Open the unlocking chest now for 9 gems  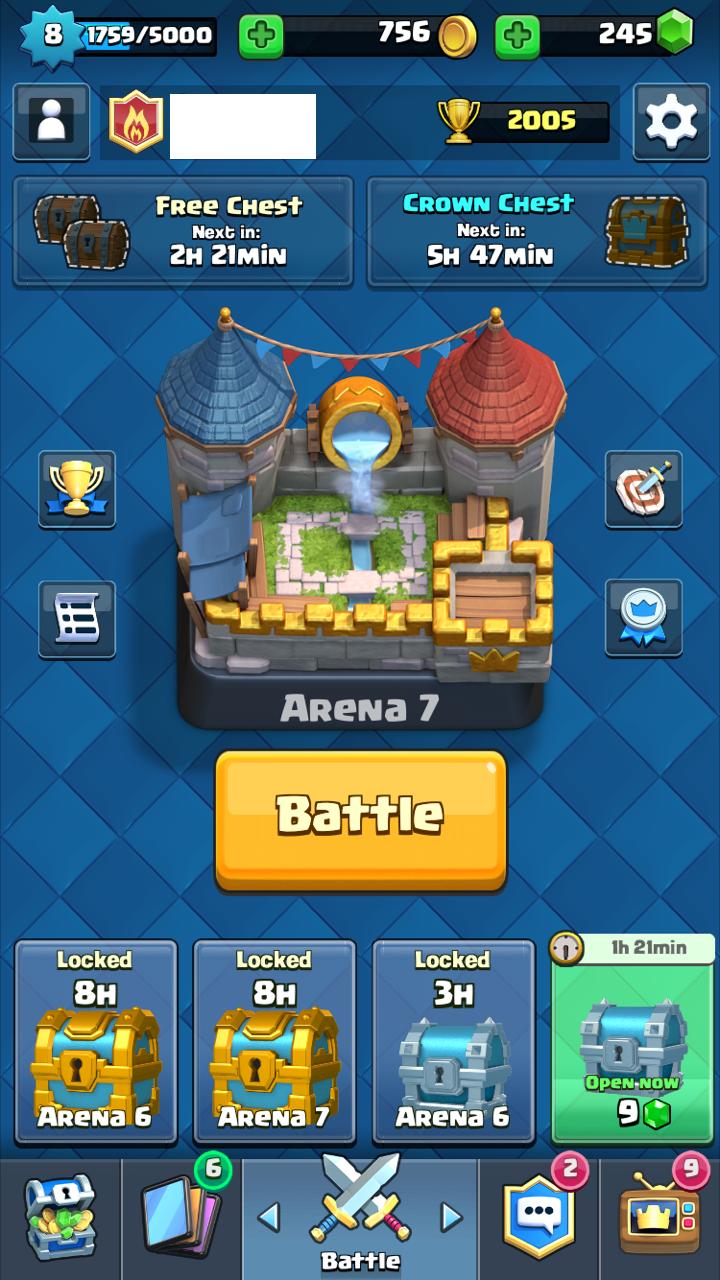(x=632, y=1040)
